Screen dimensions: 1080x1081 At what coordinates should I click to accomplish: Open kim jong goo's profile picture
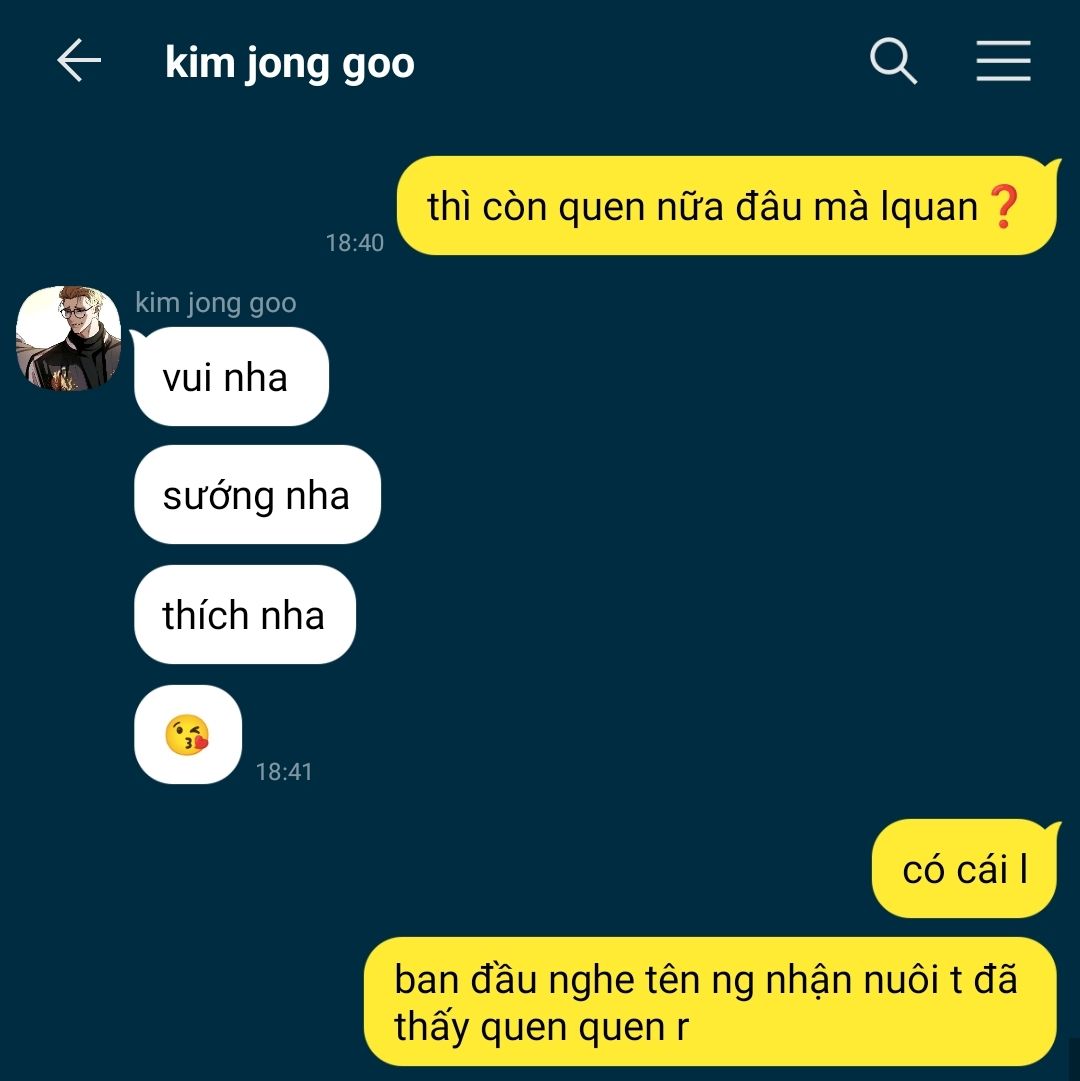click(x=69, y=338)
